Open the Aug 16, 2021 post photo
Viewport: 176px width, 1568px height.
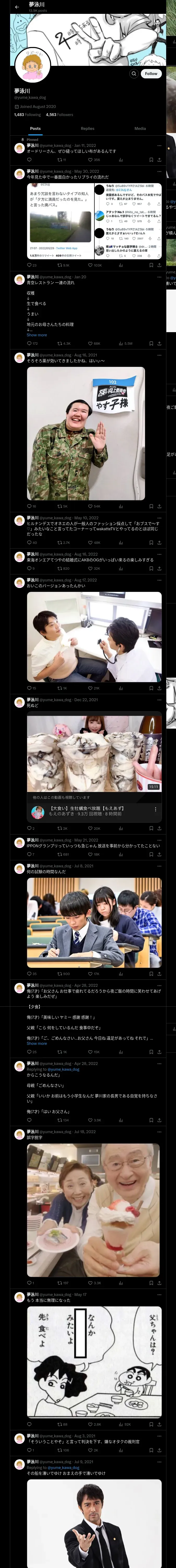point(86,433)
